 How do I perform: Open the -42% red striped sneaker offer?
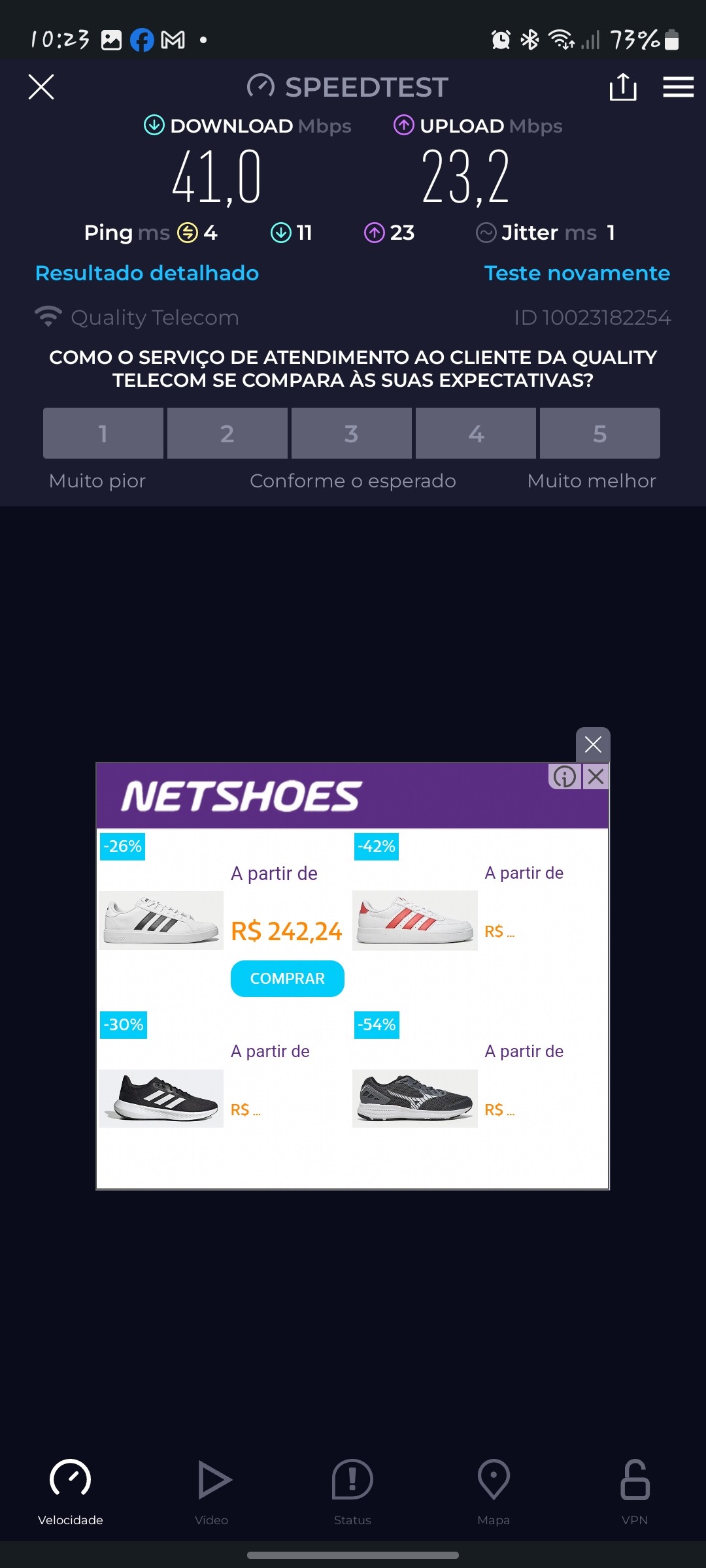pos(414,920)
